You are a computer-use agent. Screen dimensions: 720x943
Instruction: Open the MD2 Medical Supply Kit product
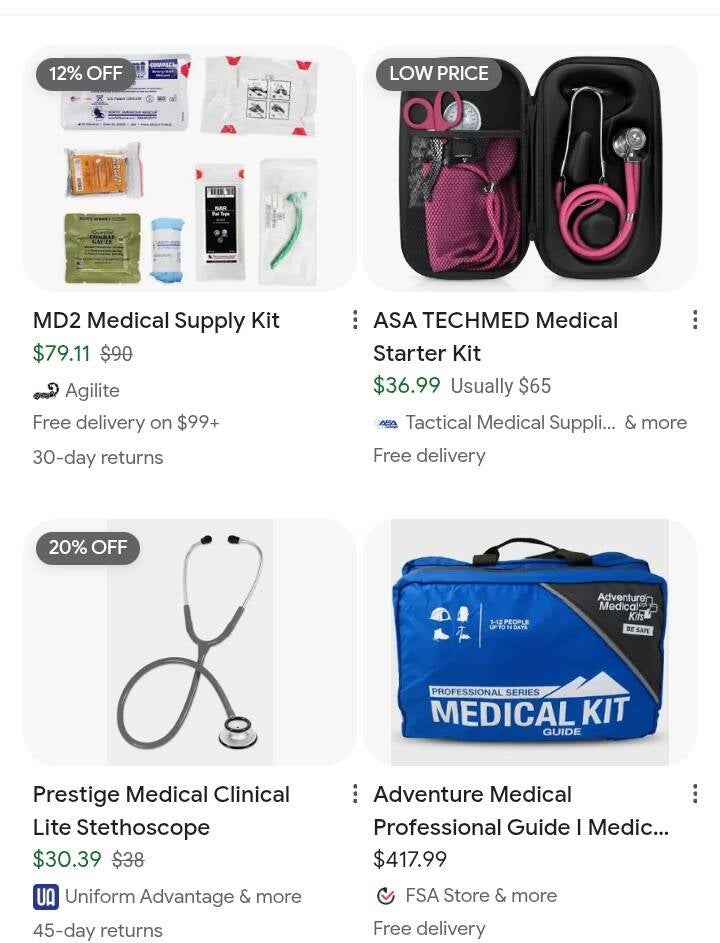(x=156, y=321)
